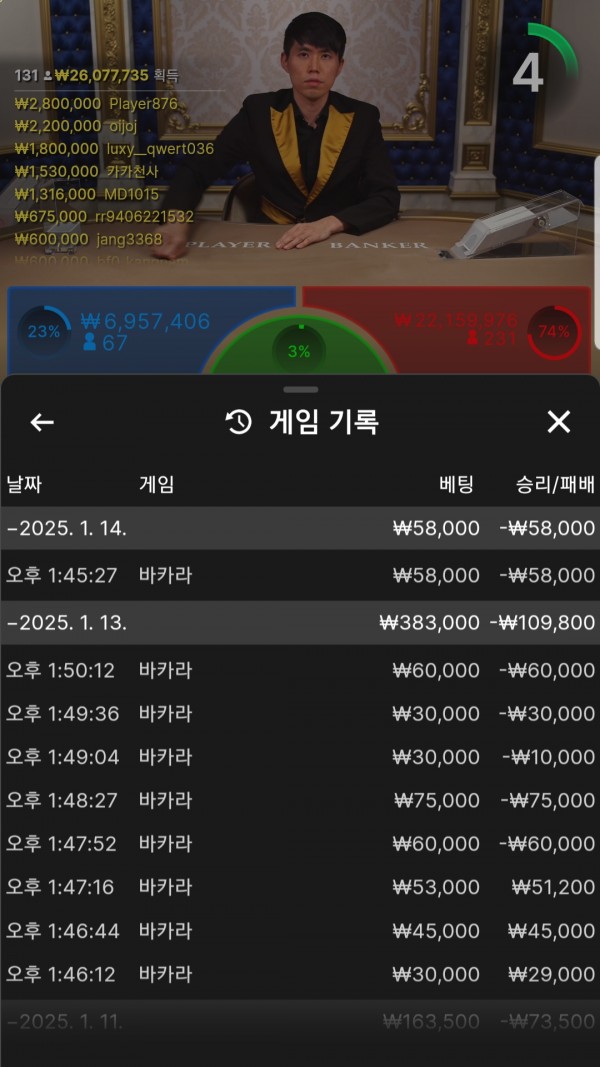This screenshot has width=600, height=1067.
Task: Close the game history panel
Action: (x=558, y=422)
